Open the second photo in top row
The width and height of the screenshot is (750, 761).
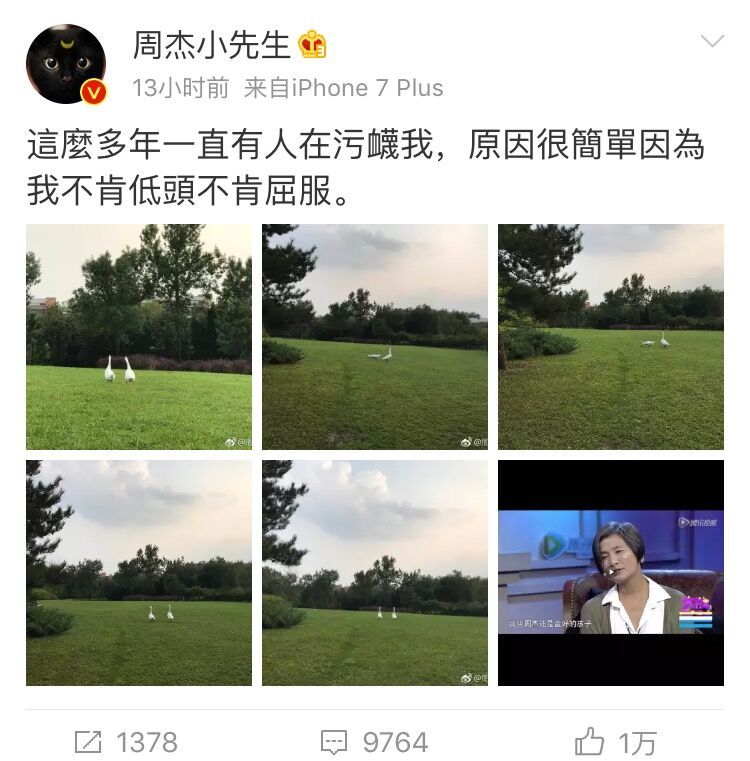coord(375,337)
